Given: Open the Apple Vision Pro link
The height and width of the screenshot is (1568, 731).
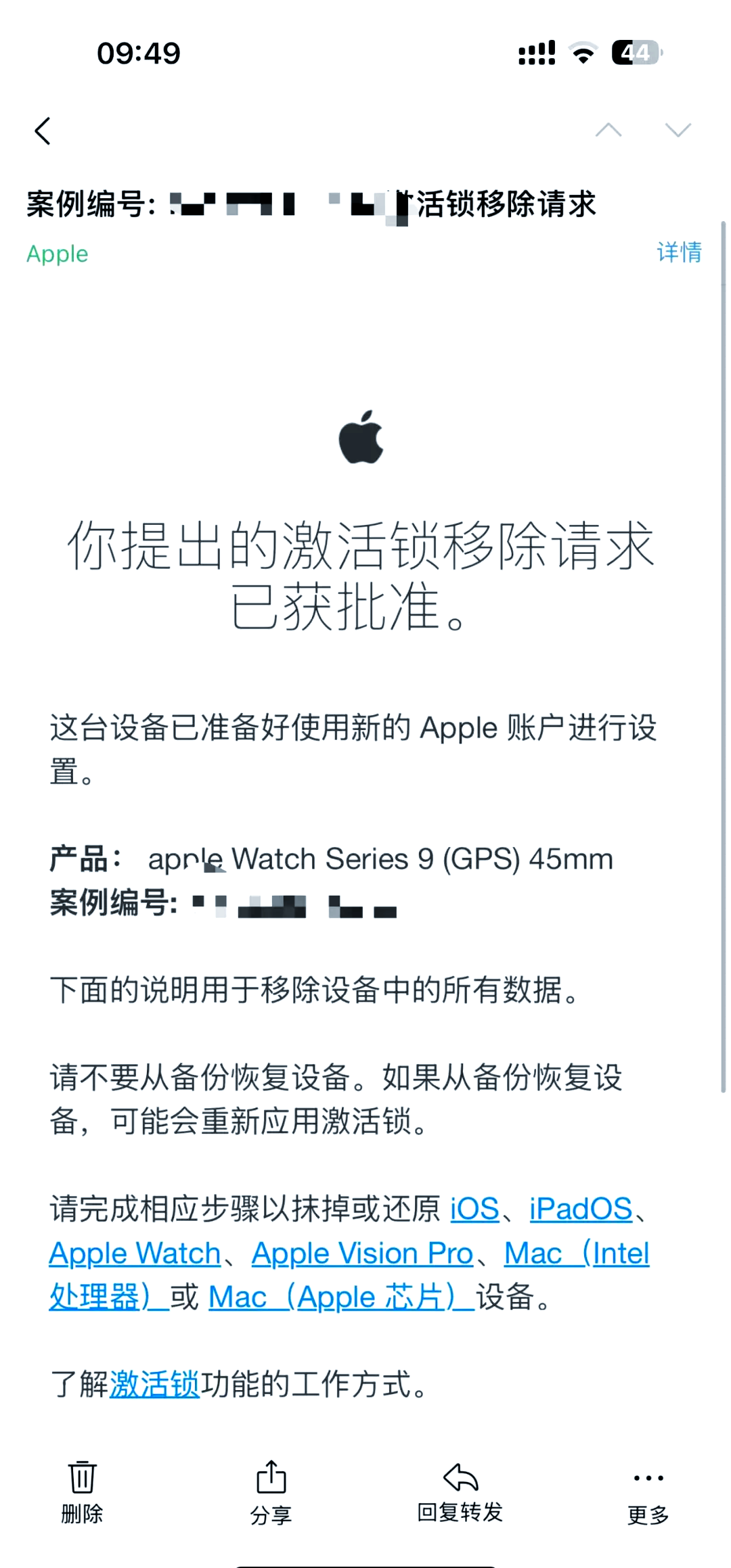Looking at the screenshot, I should point(362,1253).
